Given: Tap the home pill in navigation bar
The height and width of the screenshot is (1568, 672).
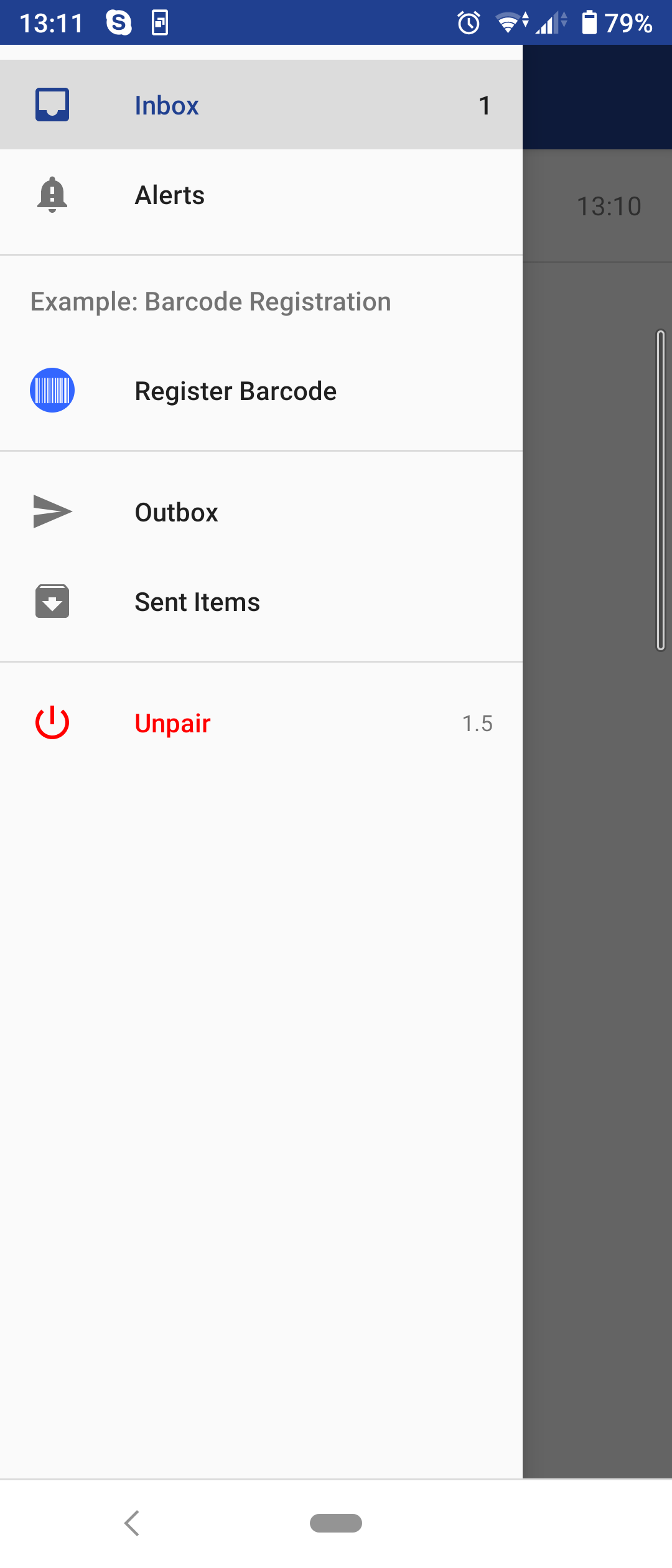Looking at the screenshot, I should click(336, 1523).
